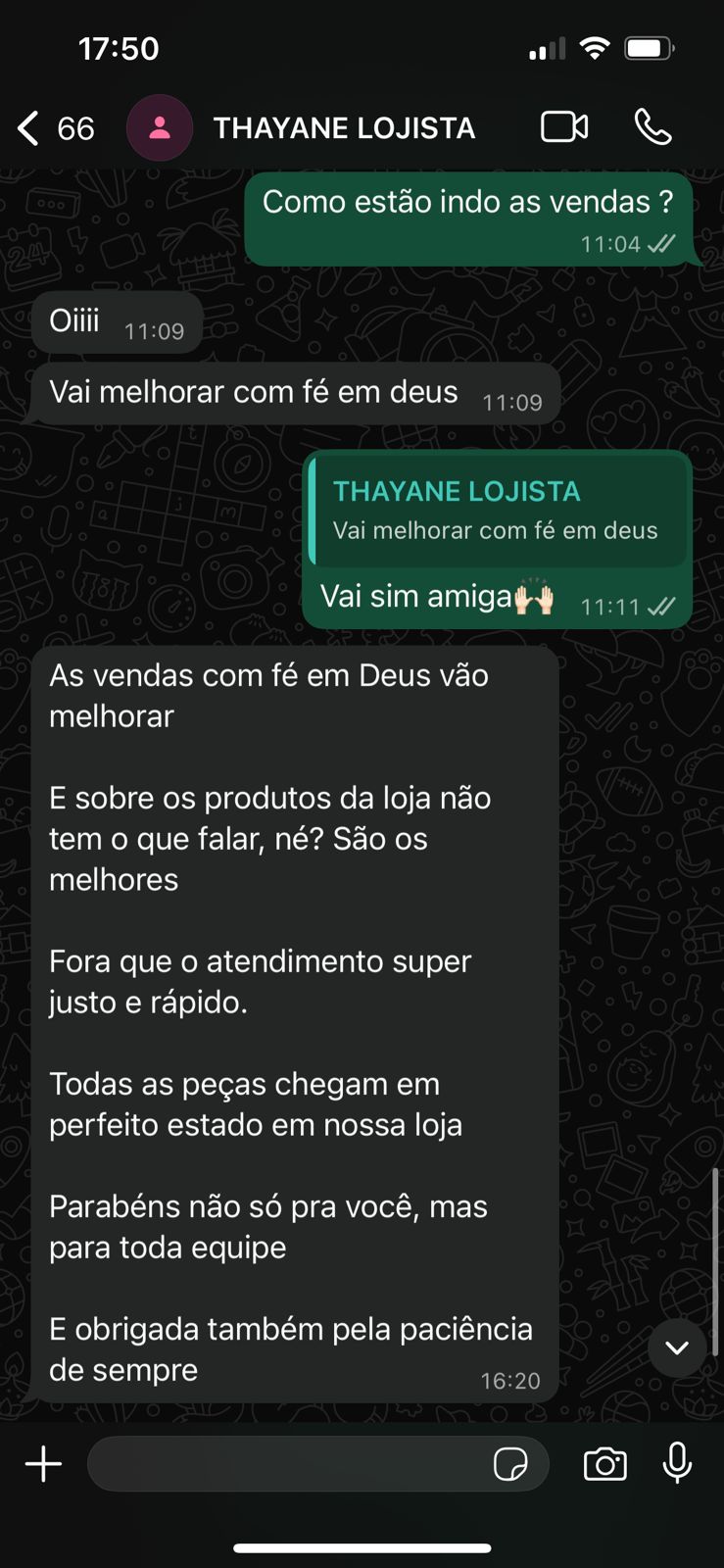Open the attachment plus menu
Screen dimensions: 724x1568
coord(43,1464)
